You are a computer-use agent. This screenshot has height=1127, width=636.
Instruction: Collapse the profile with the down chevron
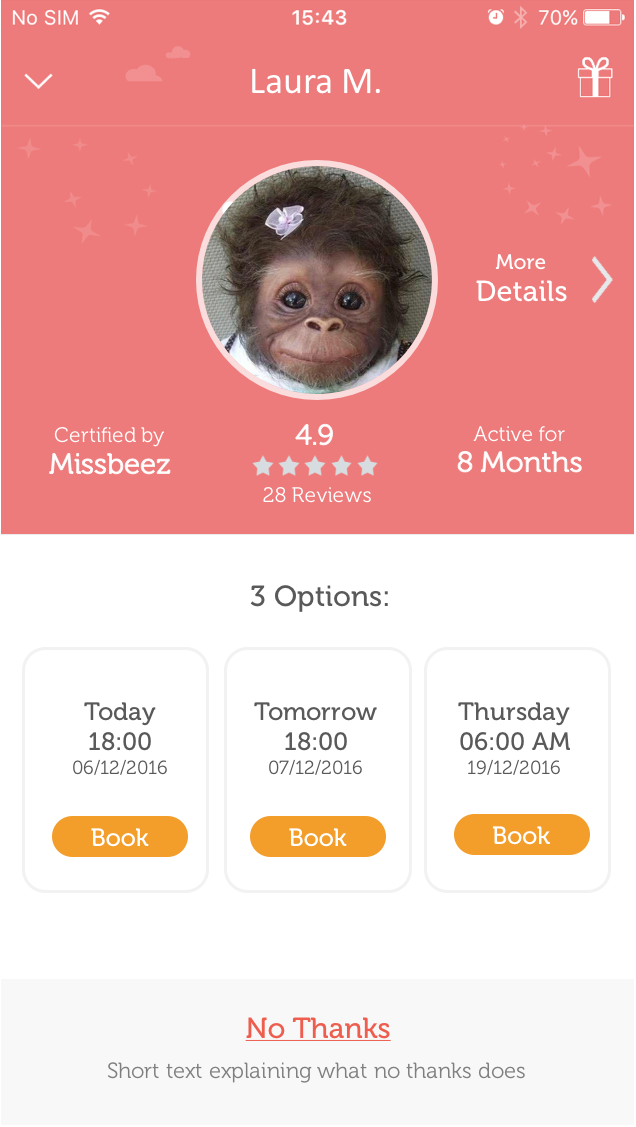tap(39, 81)
